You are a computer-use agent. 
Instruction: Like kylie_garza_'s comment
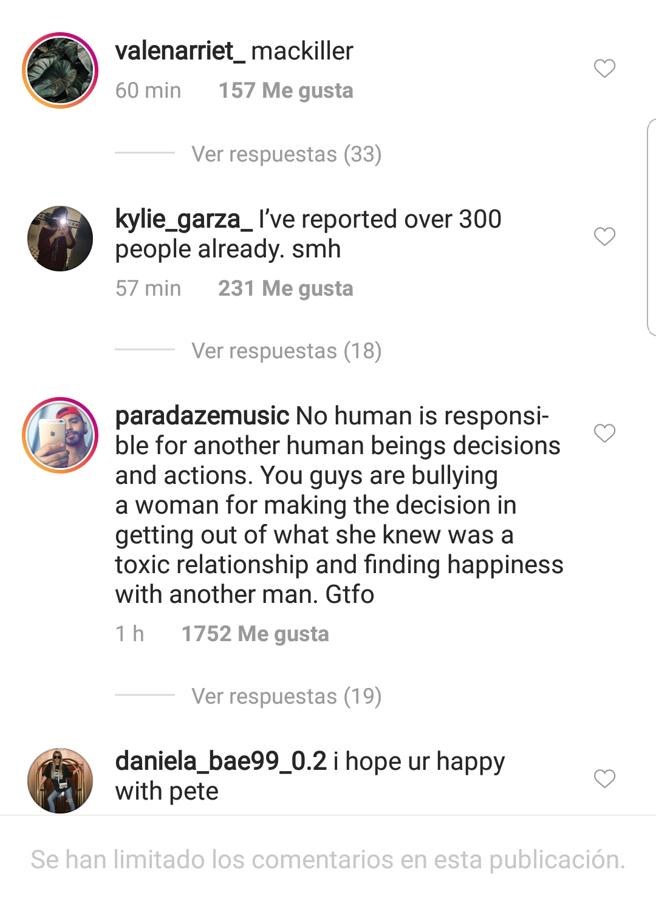click(604, 237)
